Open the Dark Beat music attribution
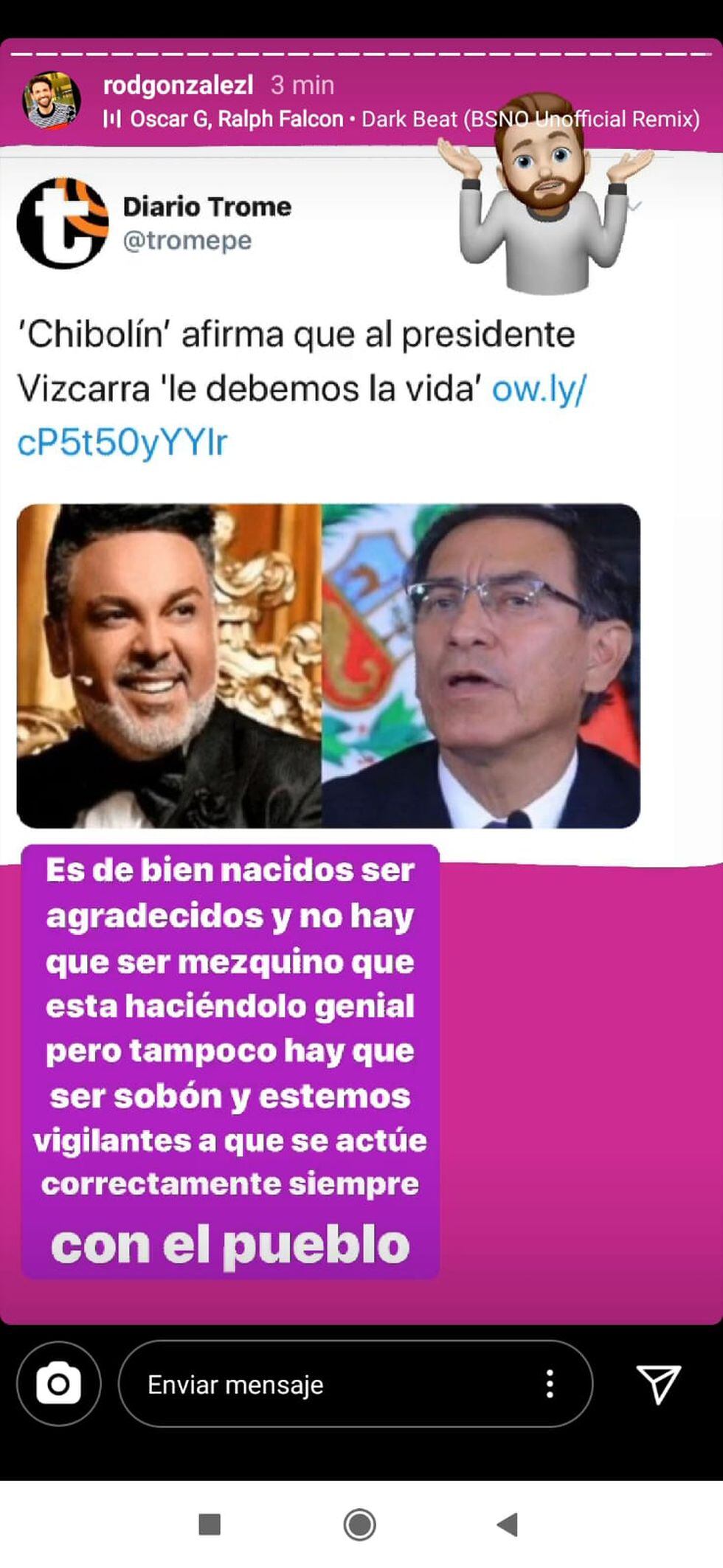The width and height of the screenshot is (723, 1568). (x=402, y=119)
